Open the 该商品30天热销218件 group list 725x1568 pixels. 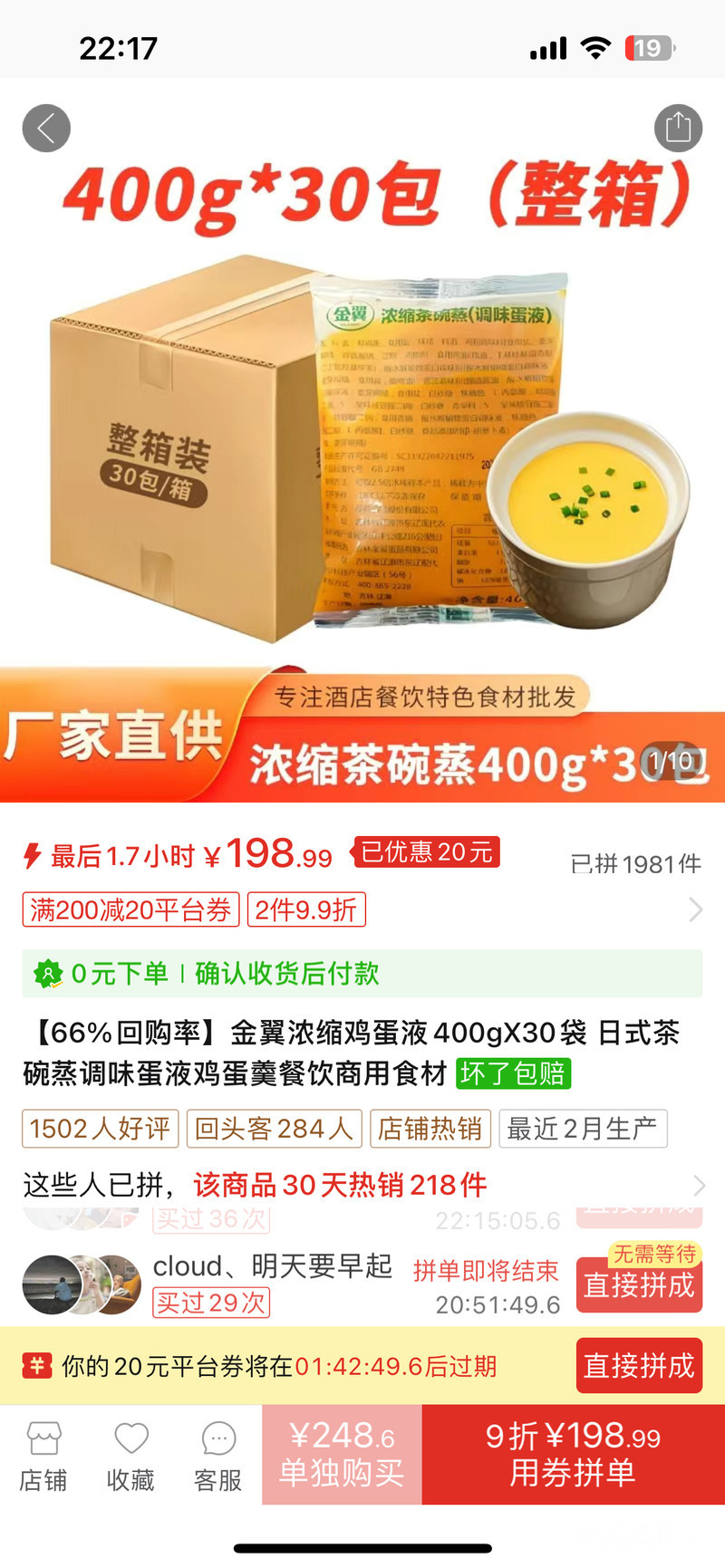tap(362, 1185)
